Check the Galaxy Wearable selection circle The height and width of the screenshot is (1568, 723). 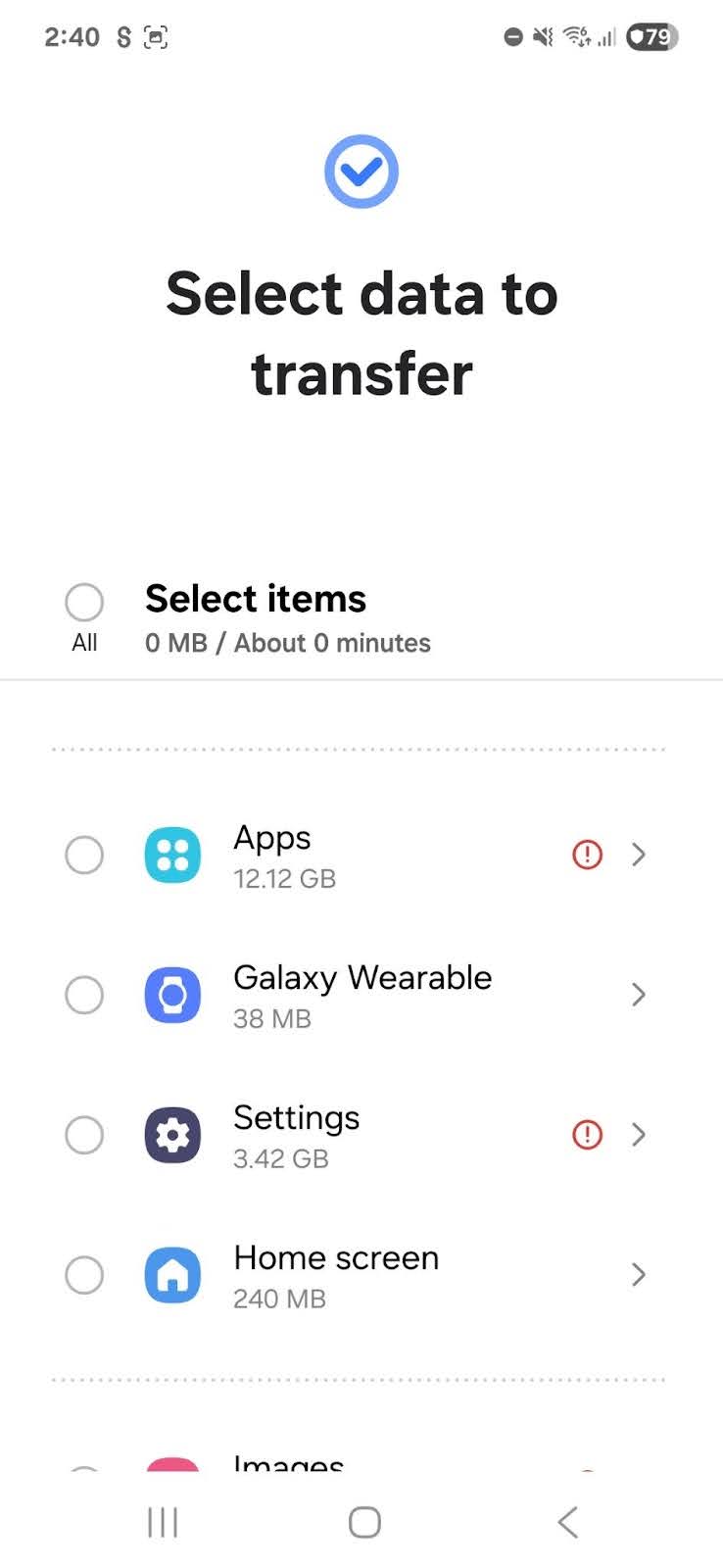click(83, 995)
